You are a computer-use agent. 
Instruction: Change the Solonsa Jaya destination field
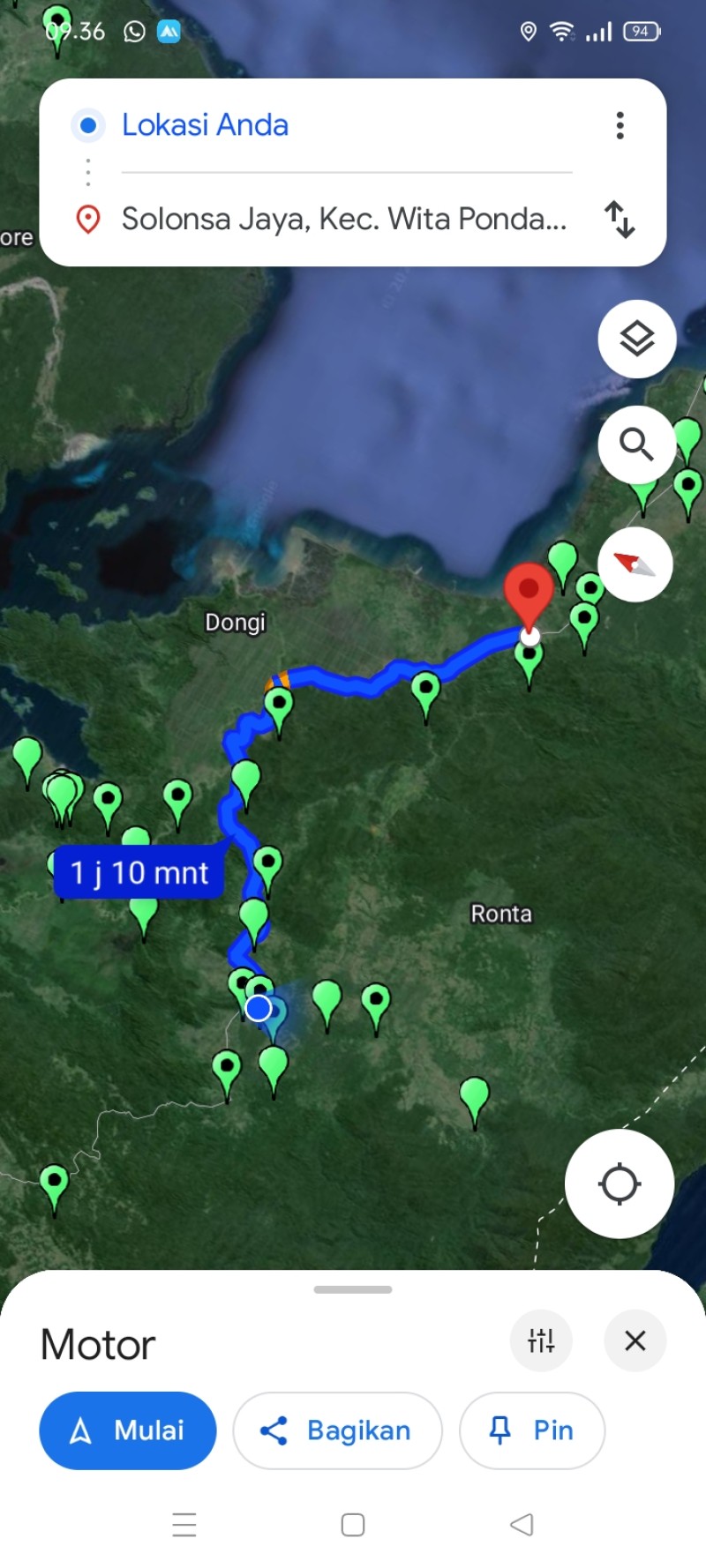(x=347, y=219)
